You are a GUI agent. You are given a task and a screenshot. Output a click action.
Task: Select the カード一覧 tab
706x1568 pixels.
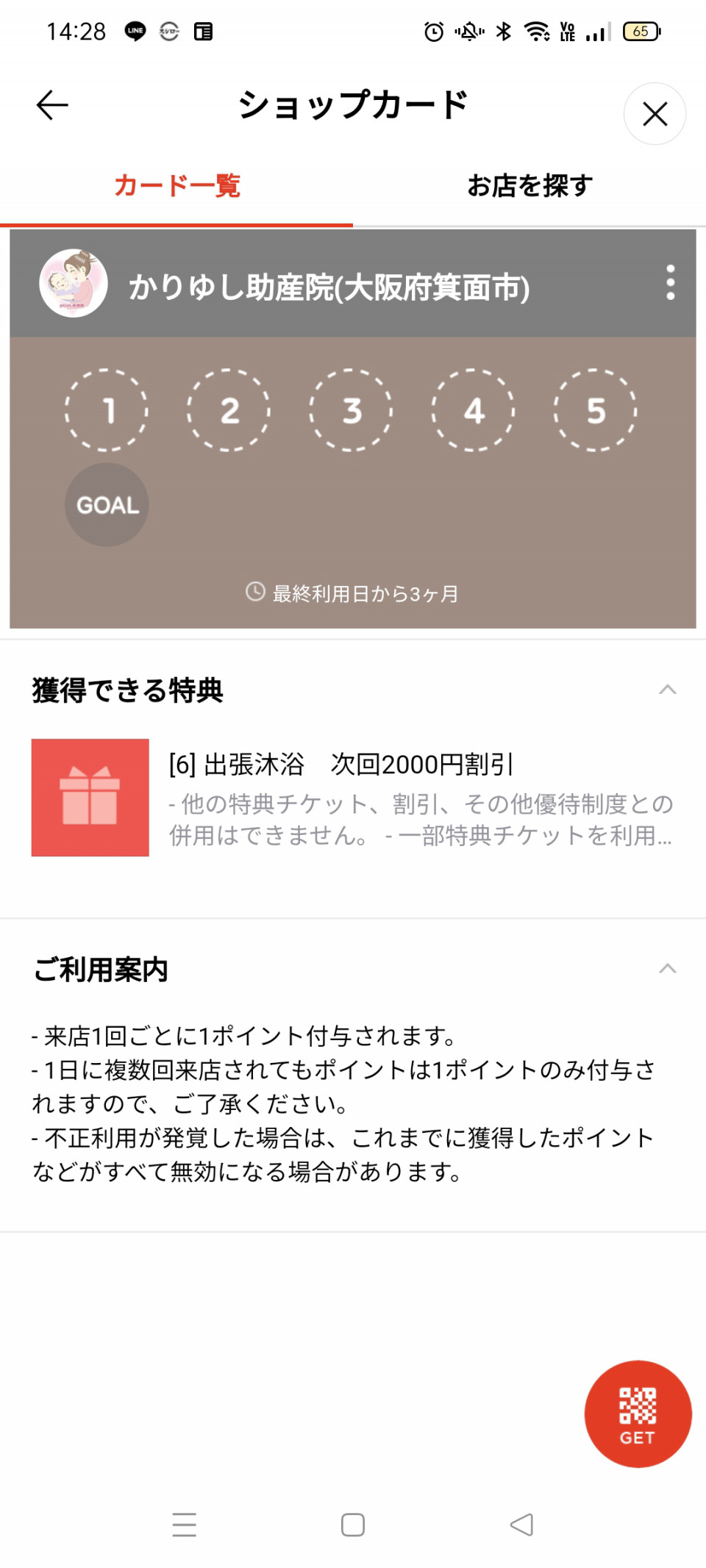tap(176, 185)
